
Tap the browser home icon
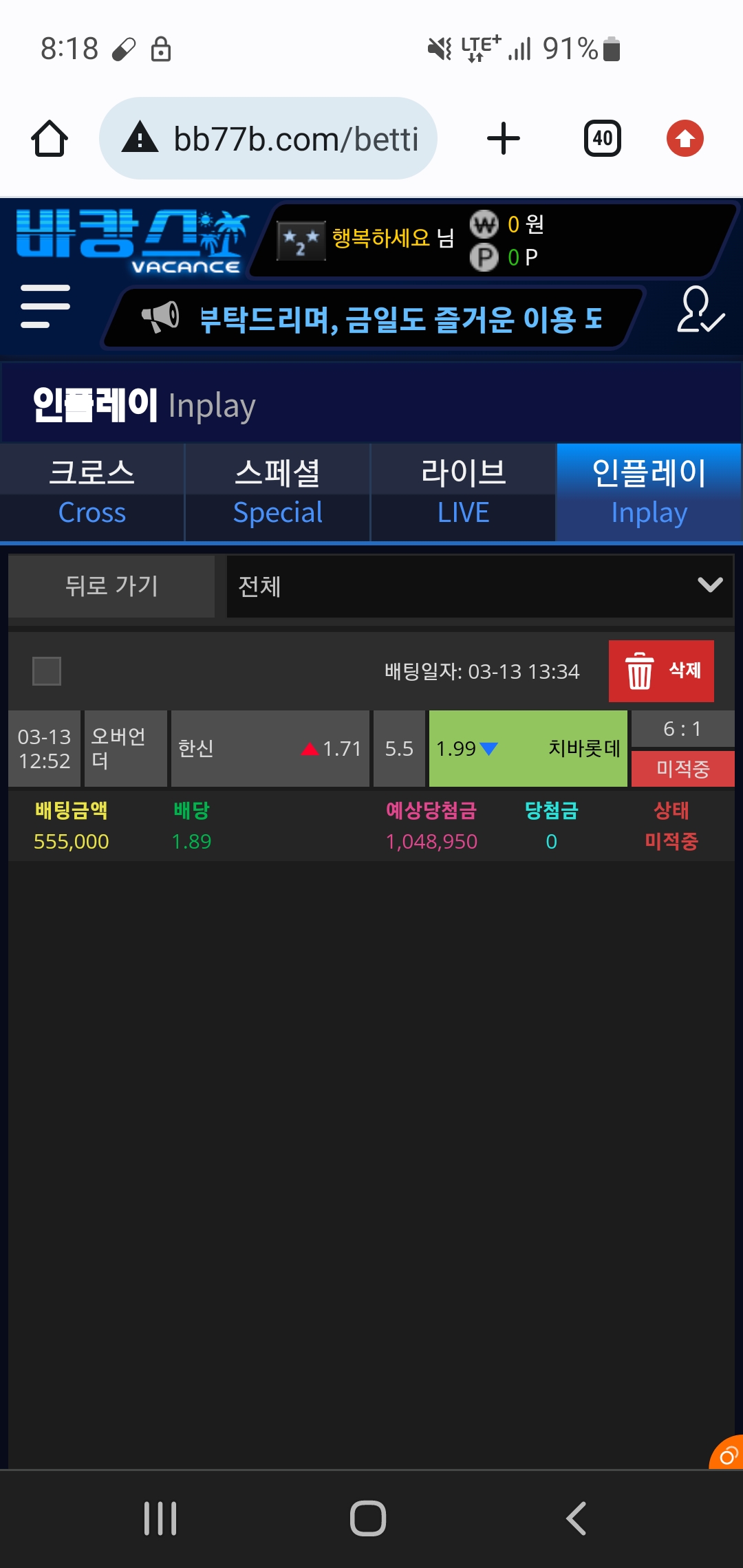tap(50, 139)
